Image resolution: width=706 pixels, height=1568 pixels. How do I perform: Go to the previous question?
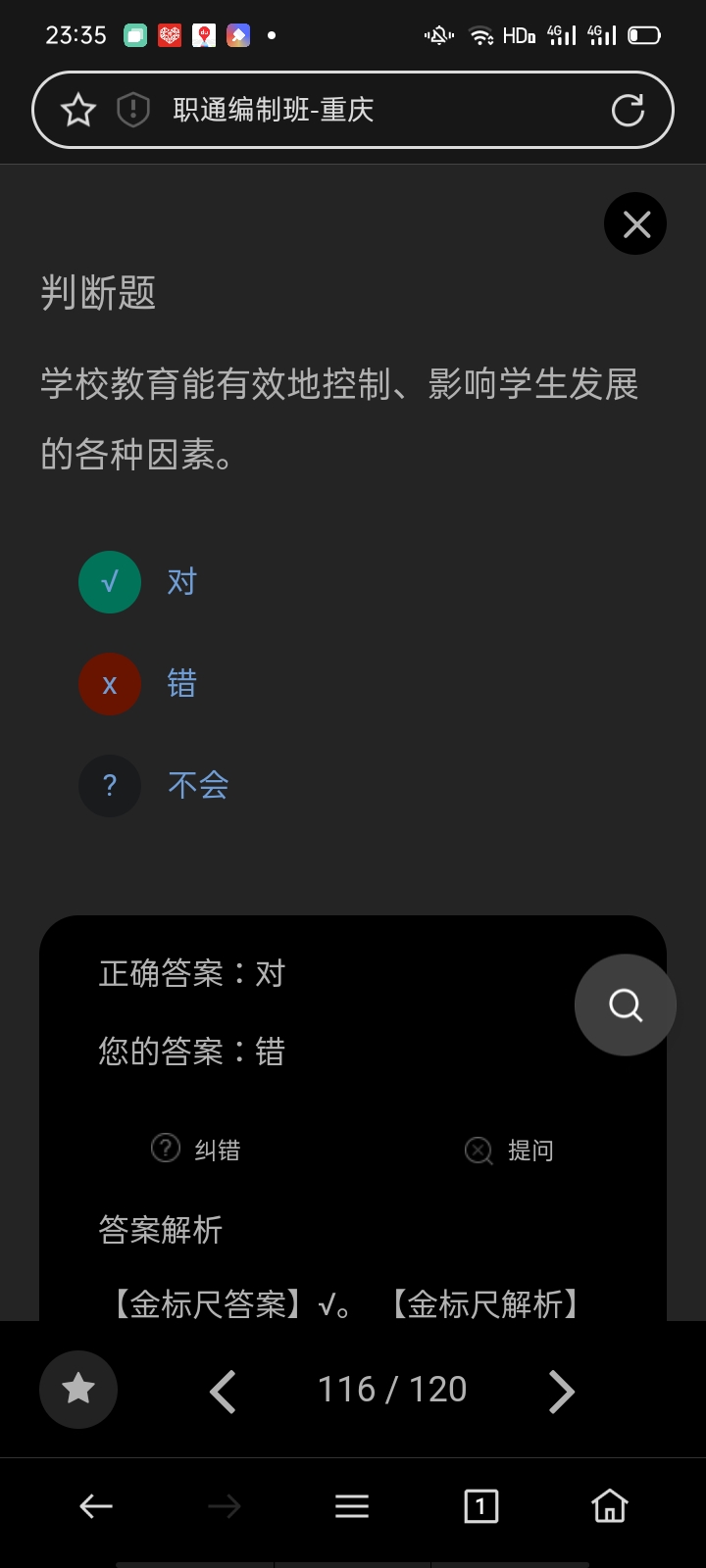pos(224,1391)
